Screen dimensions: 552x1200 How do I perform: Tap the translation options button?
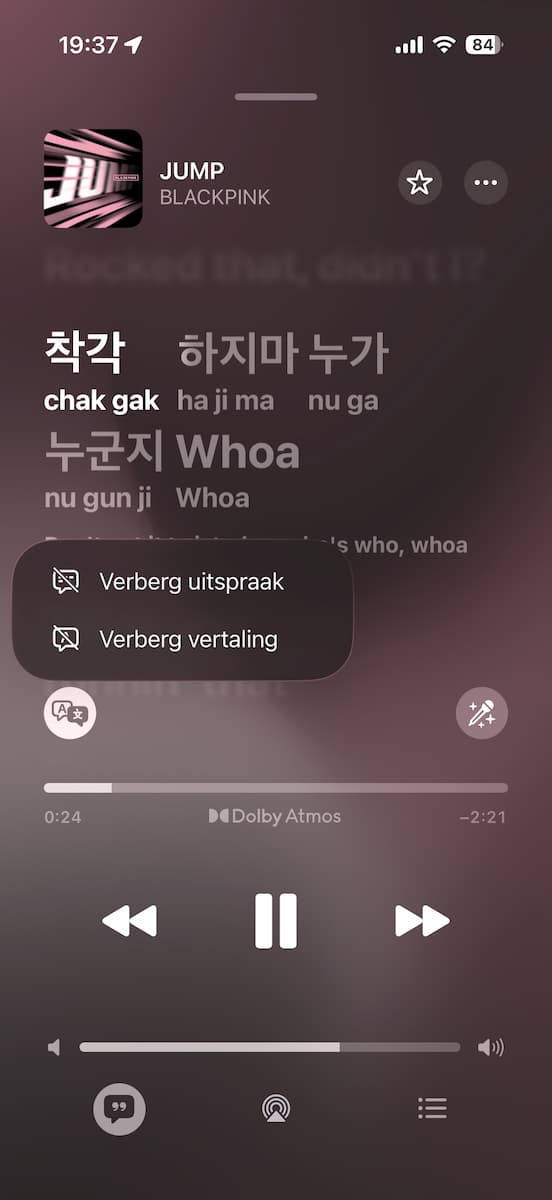[70, 713]
